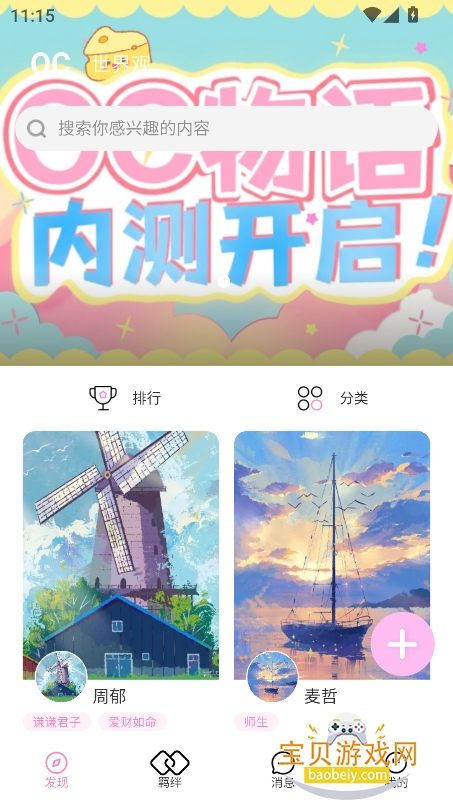
Task: Open the windmill card by 周郁
Action: click(121, 554)
